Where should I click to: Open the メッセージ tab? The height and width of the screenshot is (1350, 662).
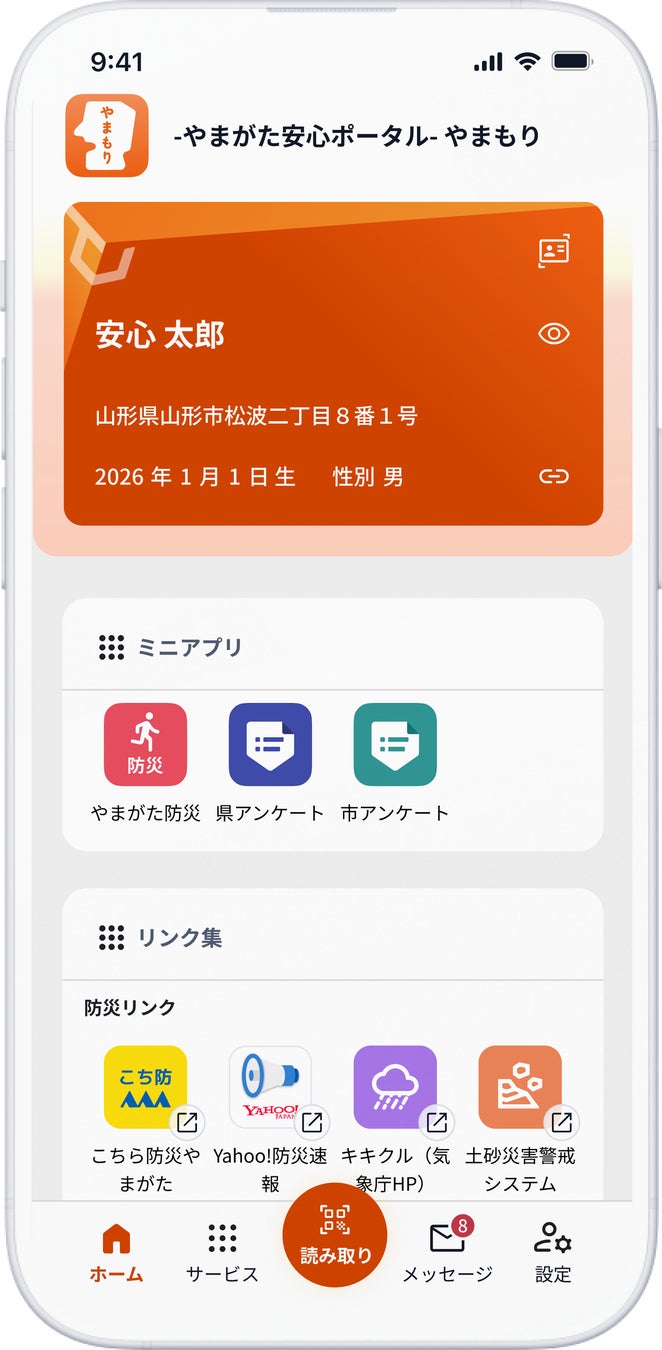(447, 1253)
